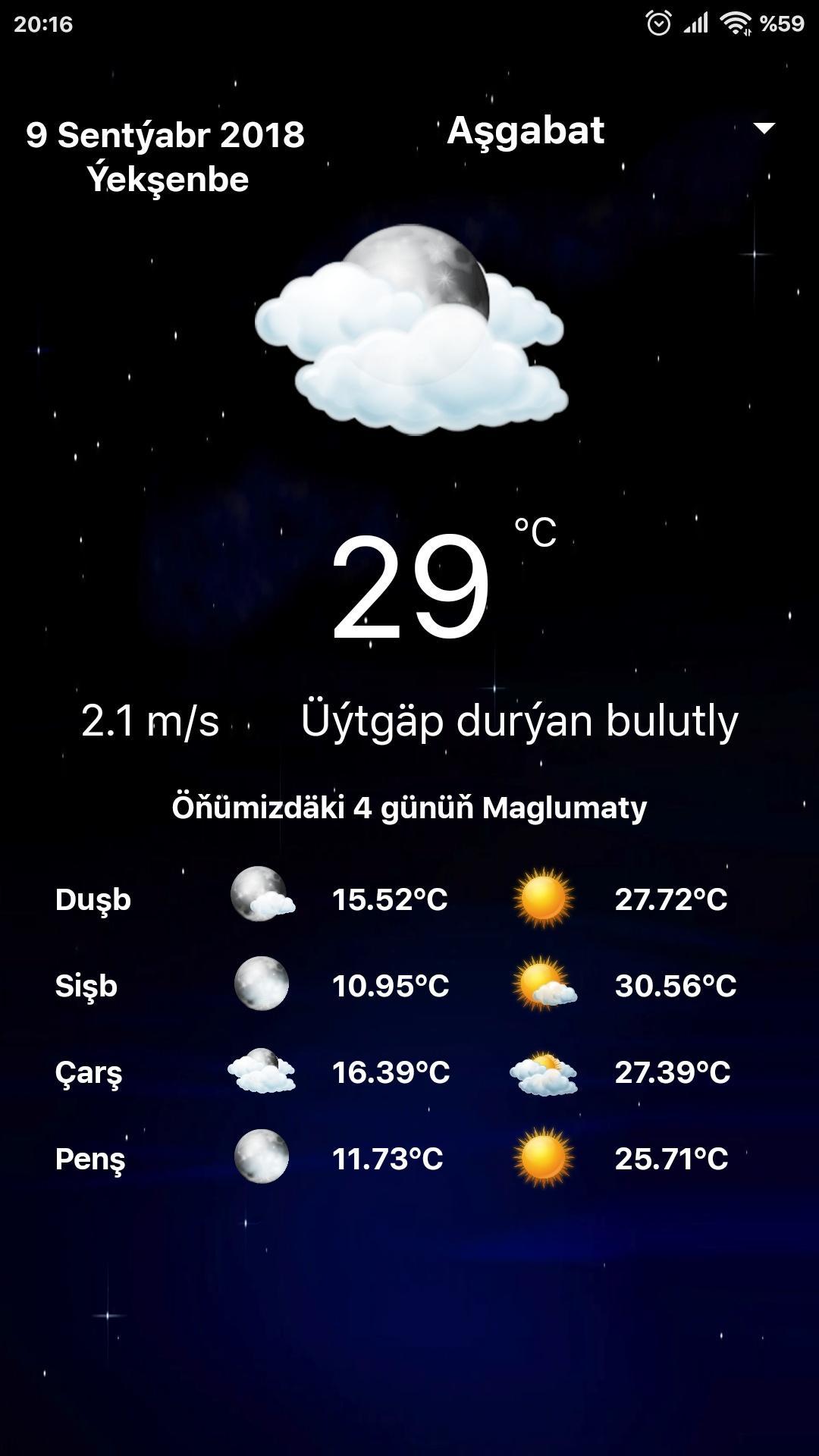Select the bright sun icon next to Penş
Image resolution: width=819 pixels, height=1456 pixels.
[544, 1159]
